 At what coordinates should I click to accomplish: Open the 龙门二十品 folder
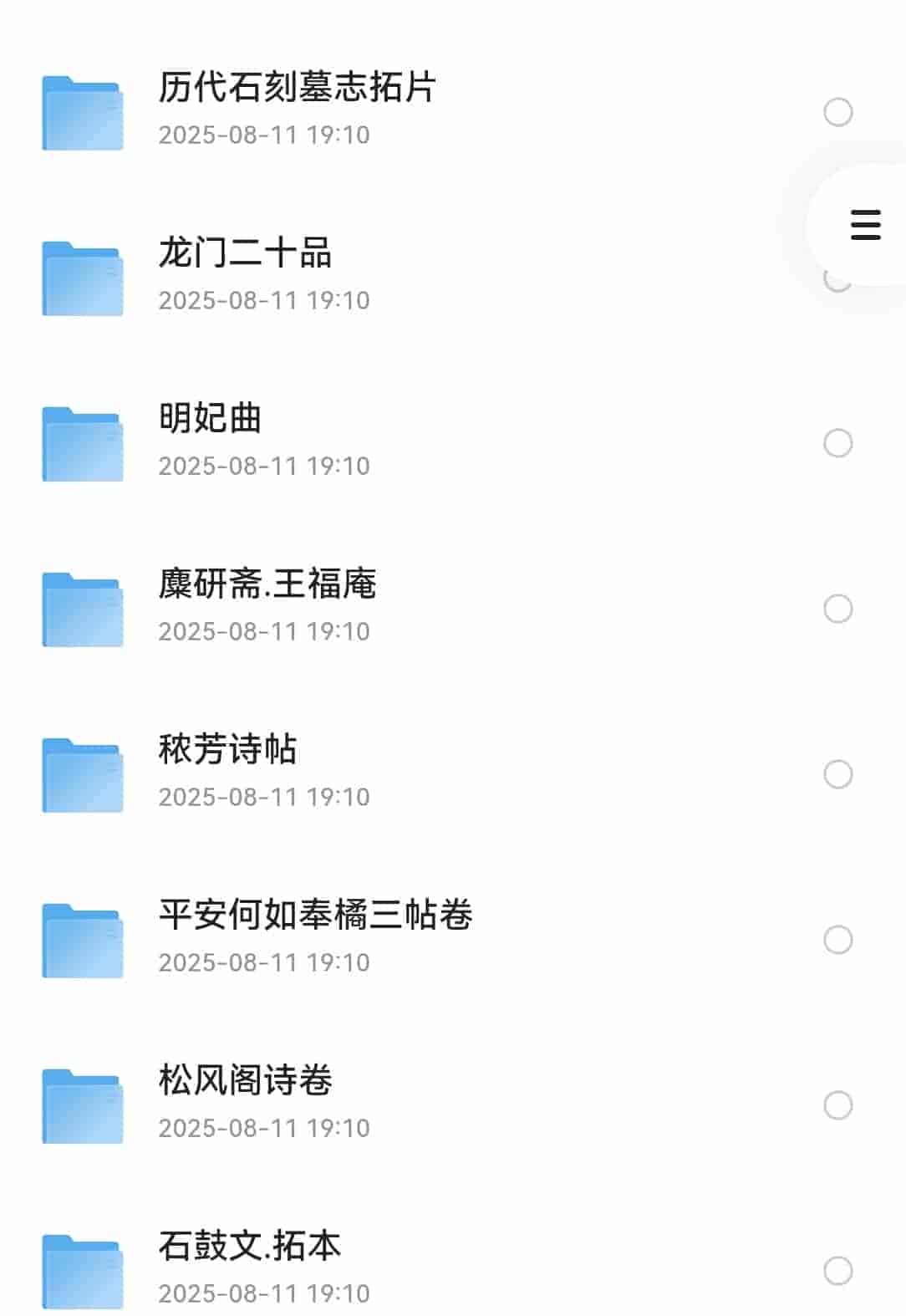pyautogui.click(x=245, y=252)
